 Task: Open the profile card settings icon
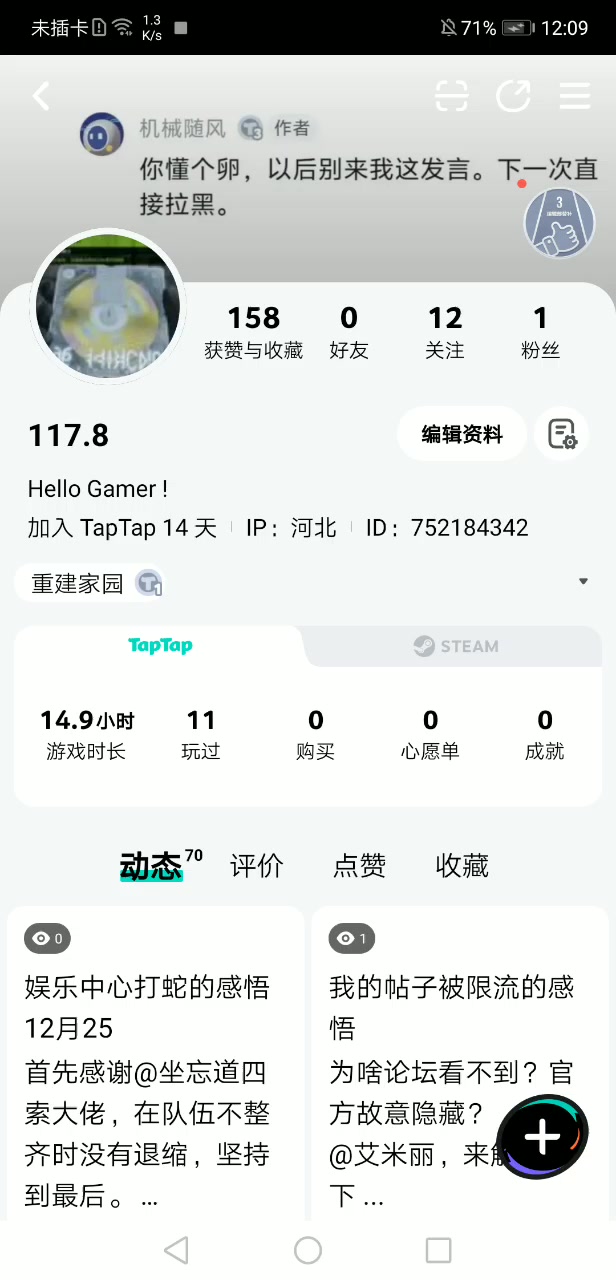point(562,434)
